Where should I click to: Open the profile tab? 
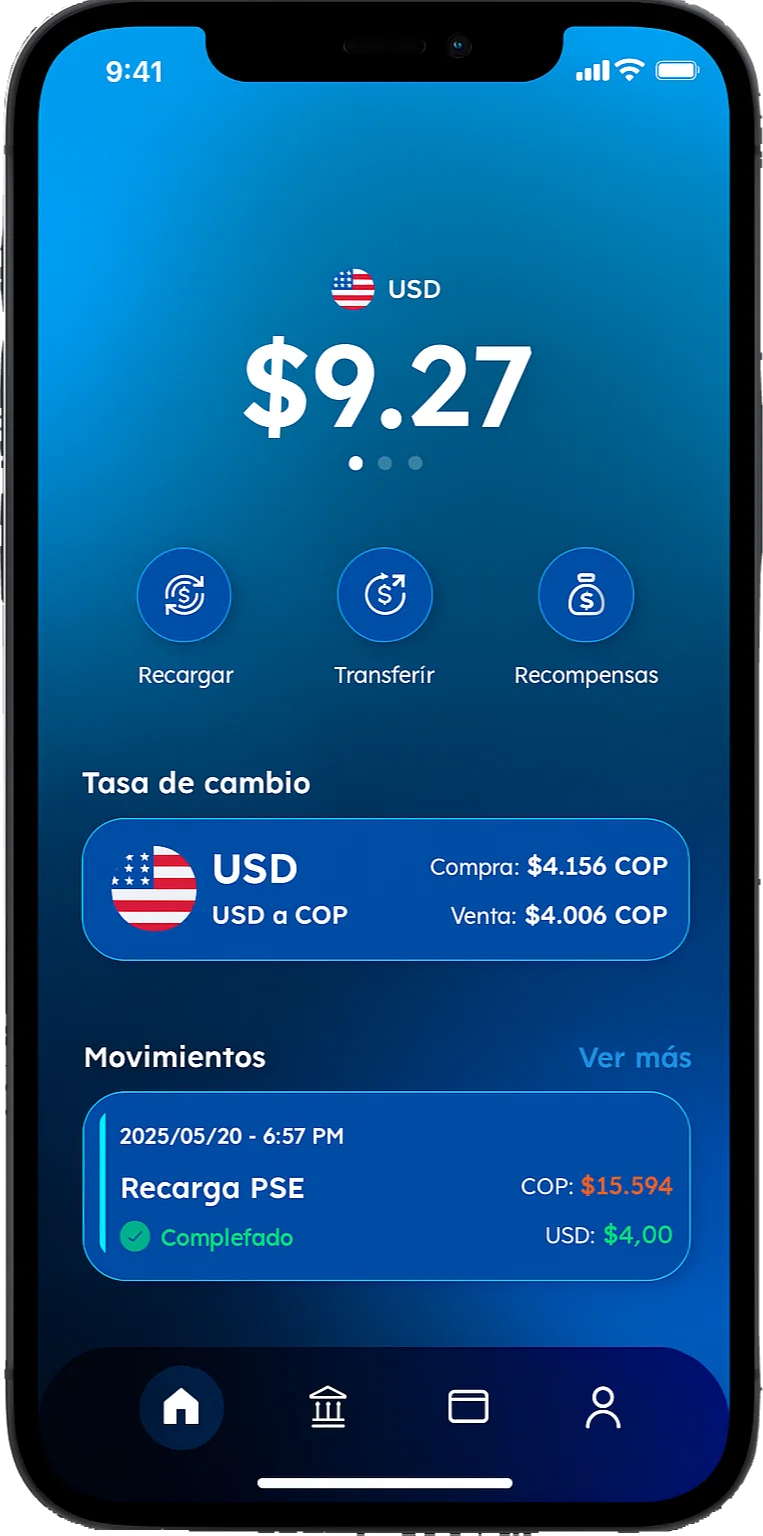coord(603,1407)
